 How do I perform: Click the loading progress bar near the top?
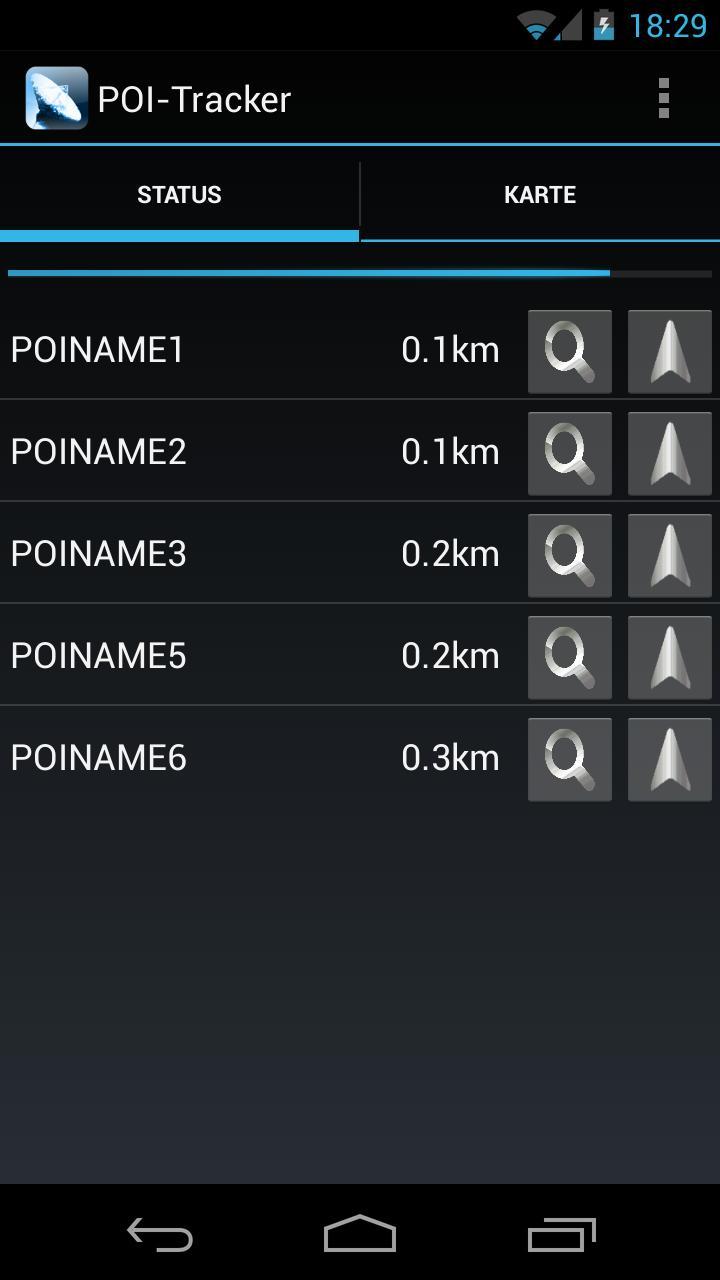[x=360, y=273]
